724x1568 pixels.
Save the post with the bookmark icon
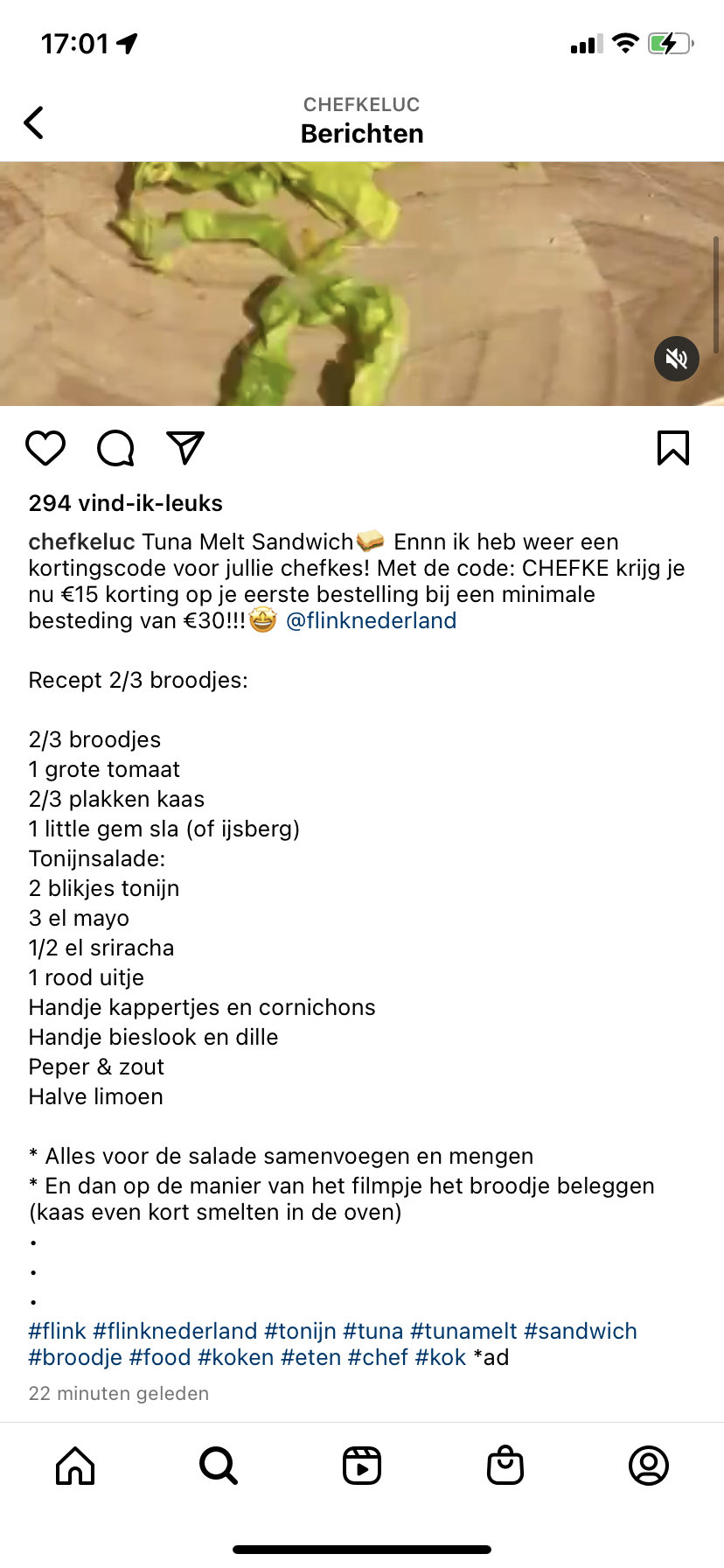click(672, 448)
